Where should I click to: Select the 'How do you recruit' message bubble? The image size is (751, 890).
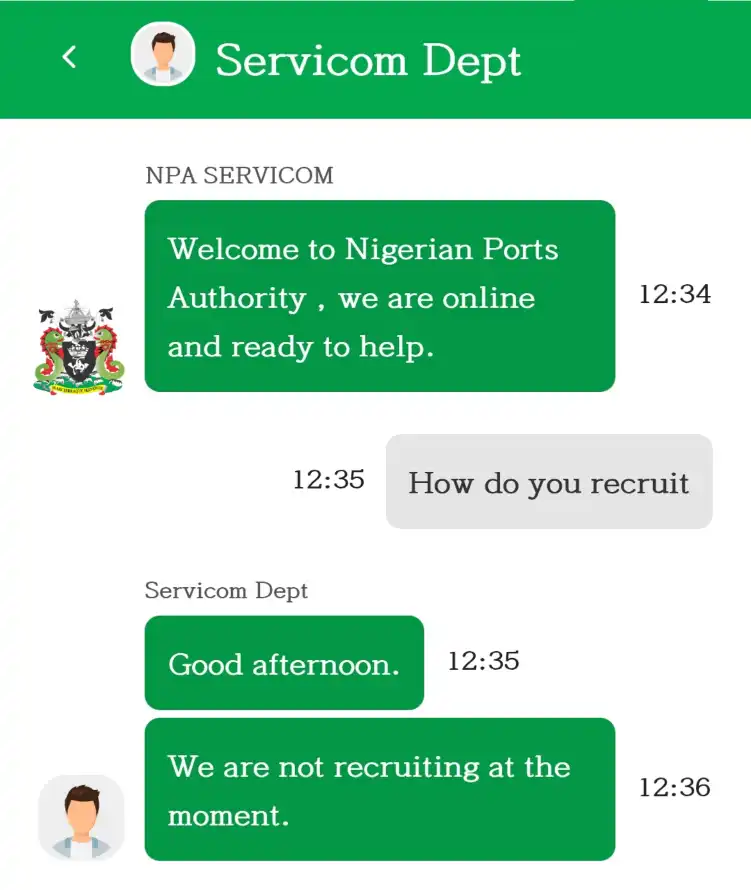pyautogui.click(x=548, y=483)
